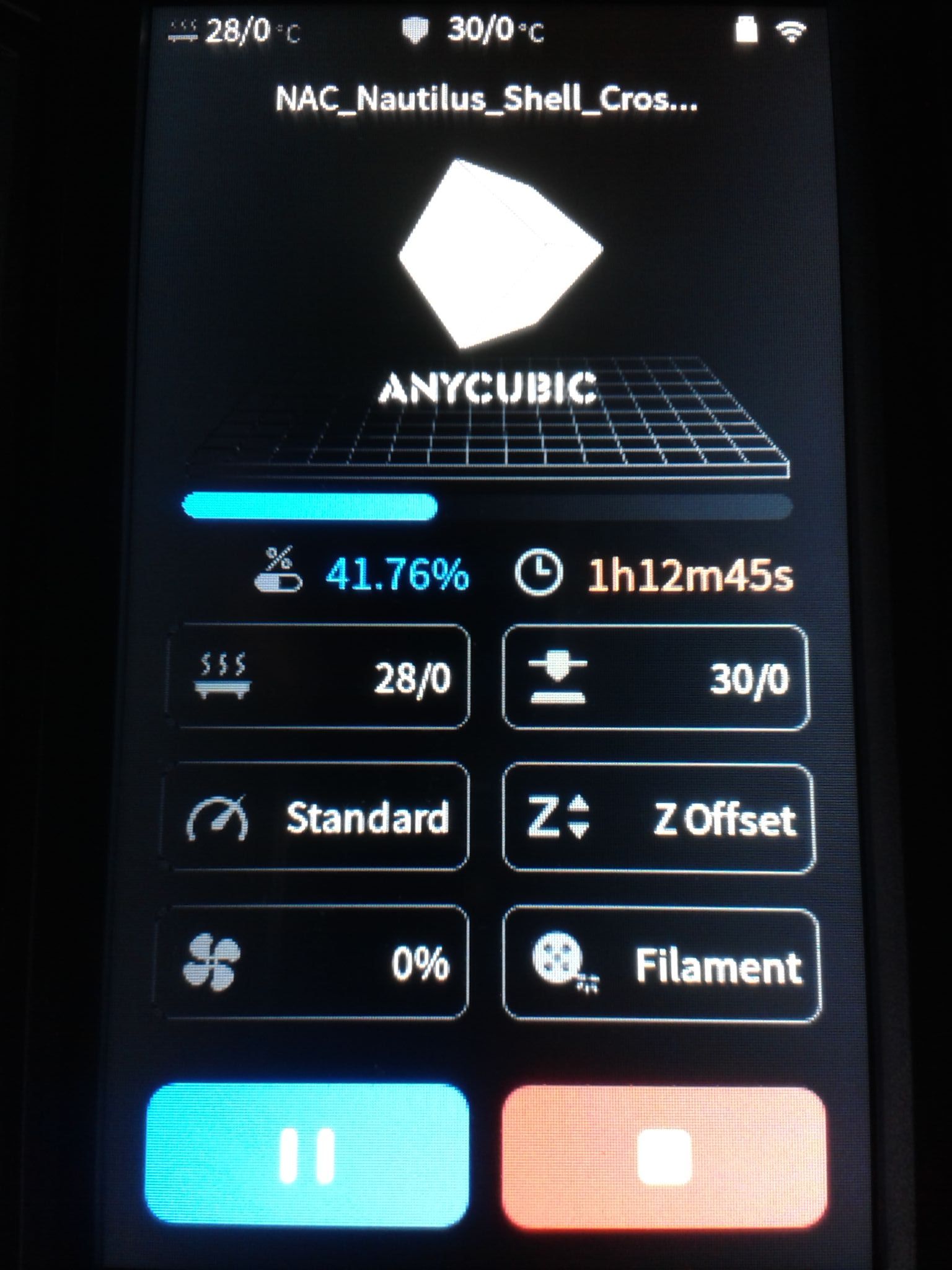Pause the current print job
This screenshot has width=952, height=1270.
tap(308, 1154)
